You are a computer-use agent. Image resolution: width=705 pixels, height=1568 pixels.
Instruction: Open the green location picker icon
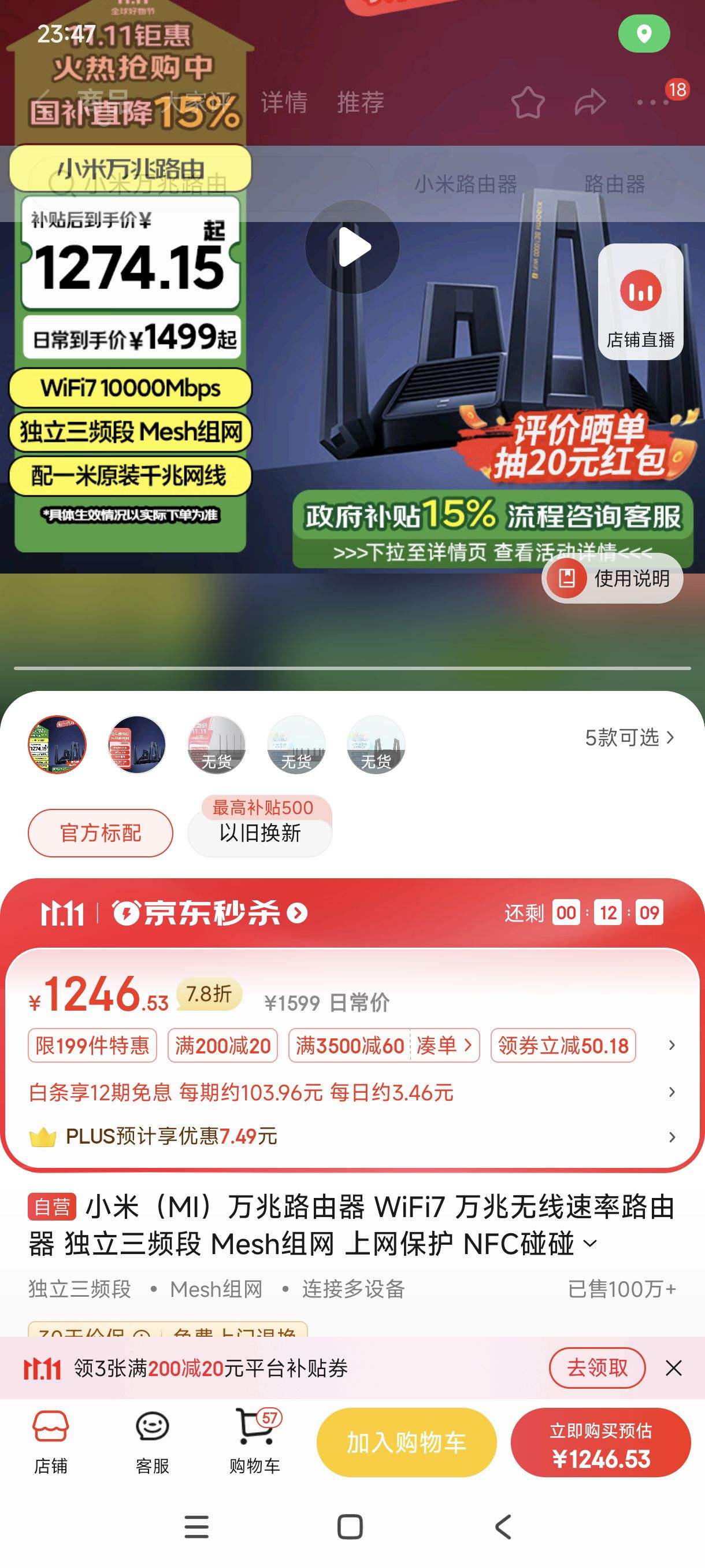(x=646, y=35)
